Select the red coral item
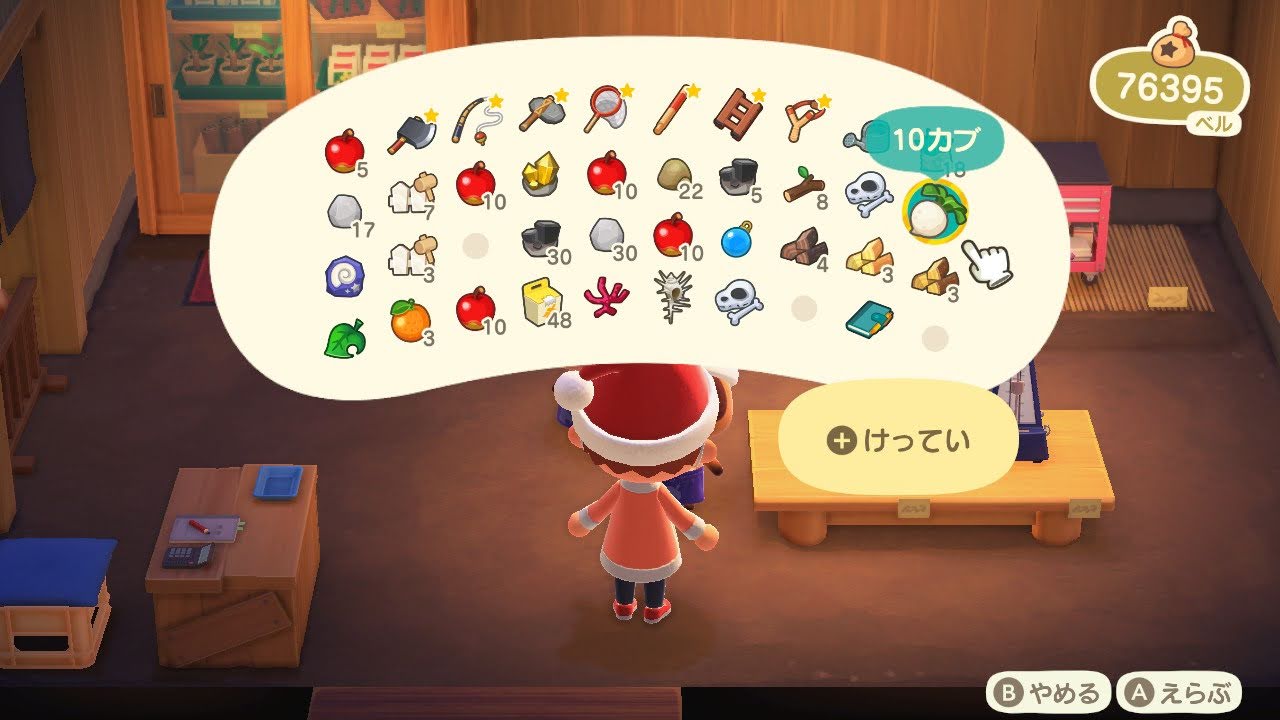1280x720 pixels. coord(607,298)
